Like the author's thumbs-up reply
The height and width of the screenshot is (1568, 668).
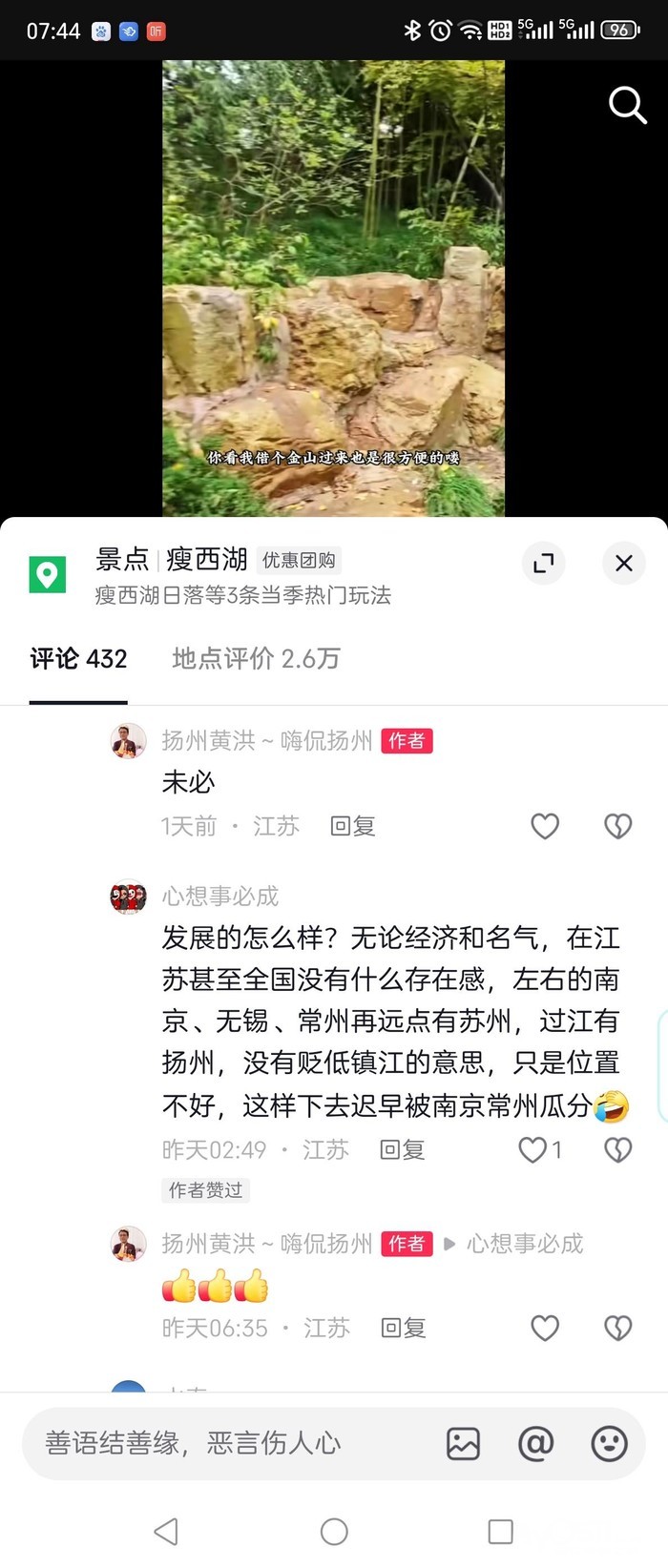point(545,1328)
